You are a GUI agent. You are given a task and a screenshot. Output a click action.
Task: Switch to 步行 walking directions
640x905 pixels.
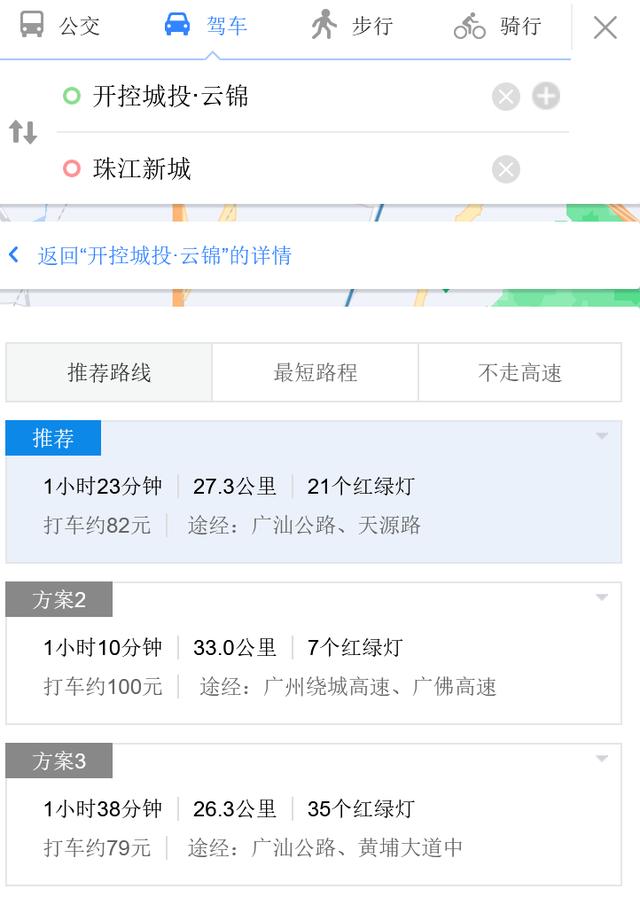(x=351, y=26)
